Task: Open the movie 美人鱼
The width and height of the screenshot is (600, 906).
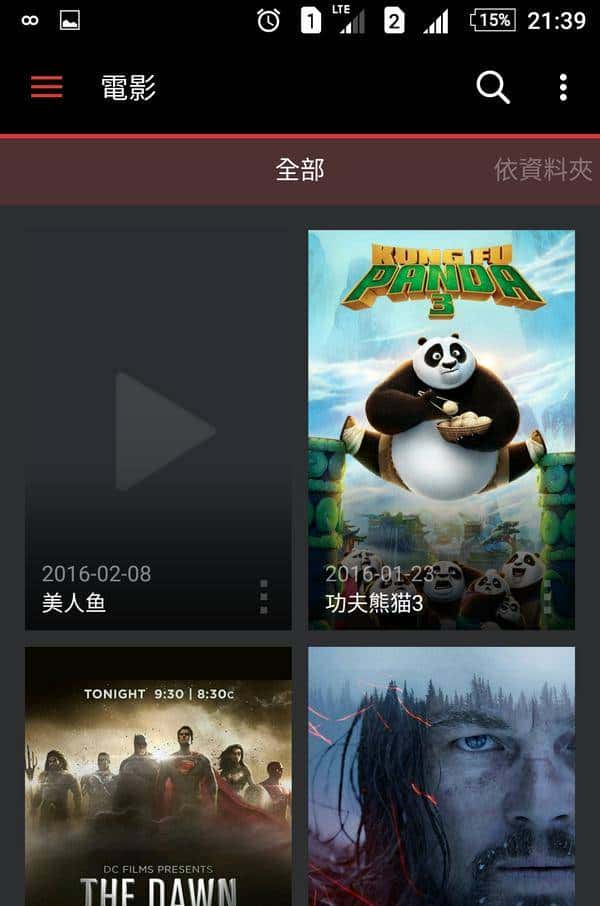Action: tap(158, 430)
